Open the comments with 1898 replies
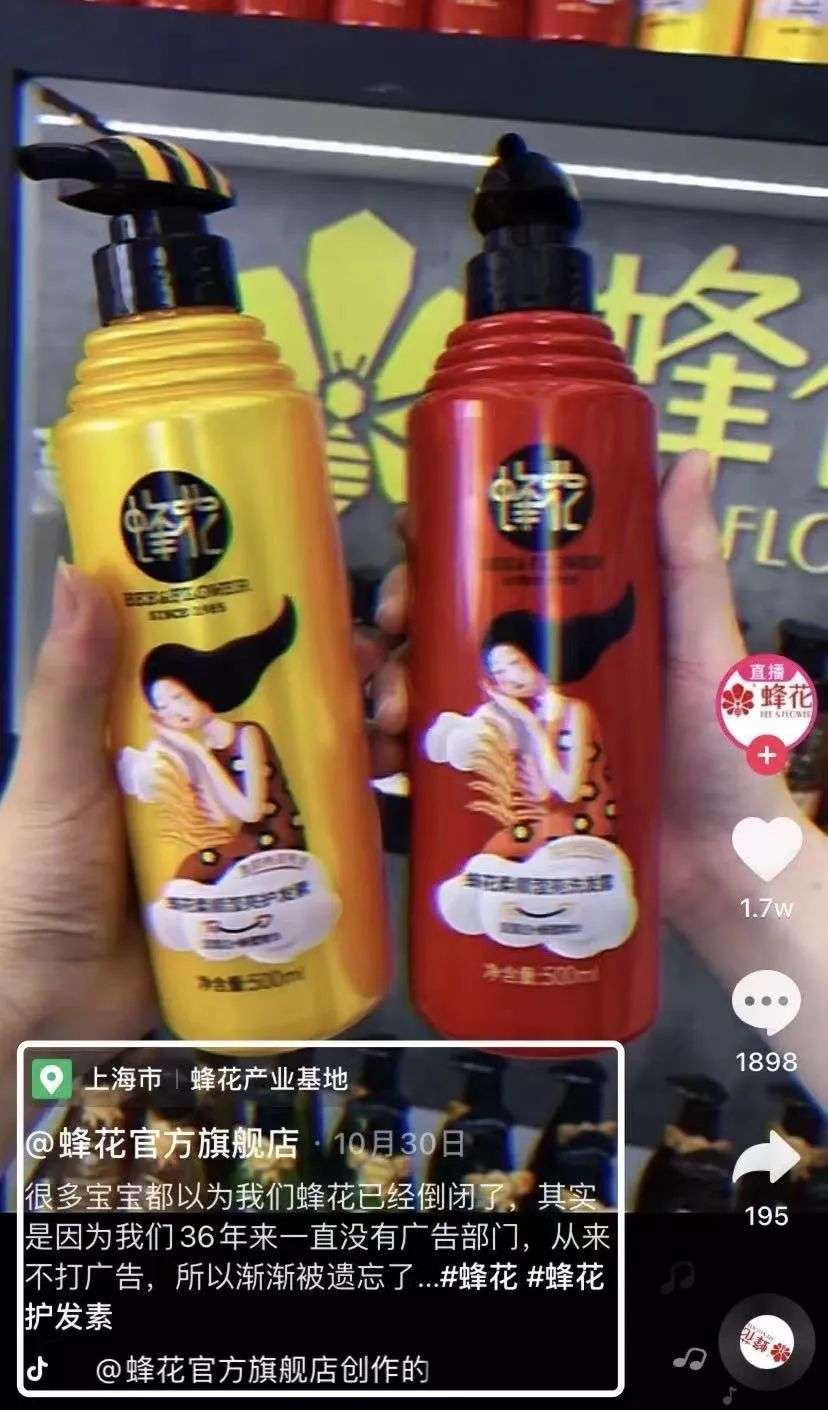The width and height of the screenshot is (828, 1410). [x=766, y=1003]
